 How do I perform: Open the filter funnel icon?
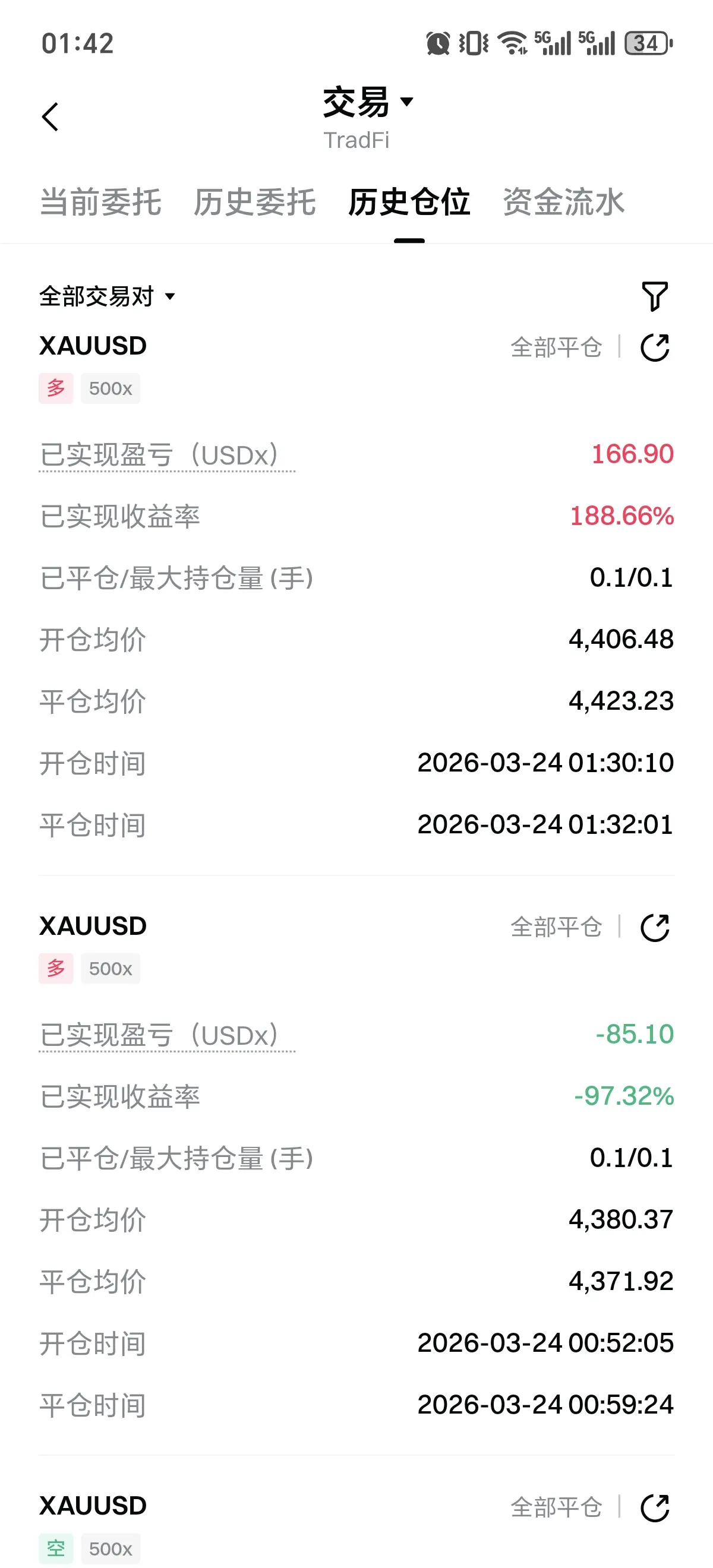pyautogui.click(x=655, y=296)
